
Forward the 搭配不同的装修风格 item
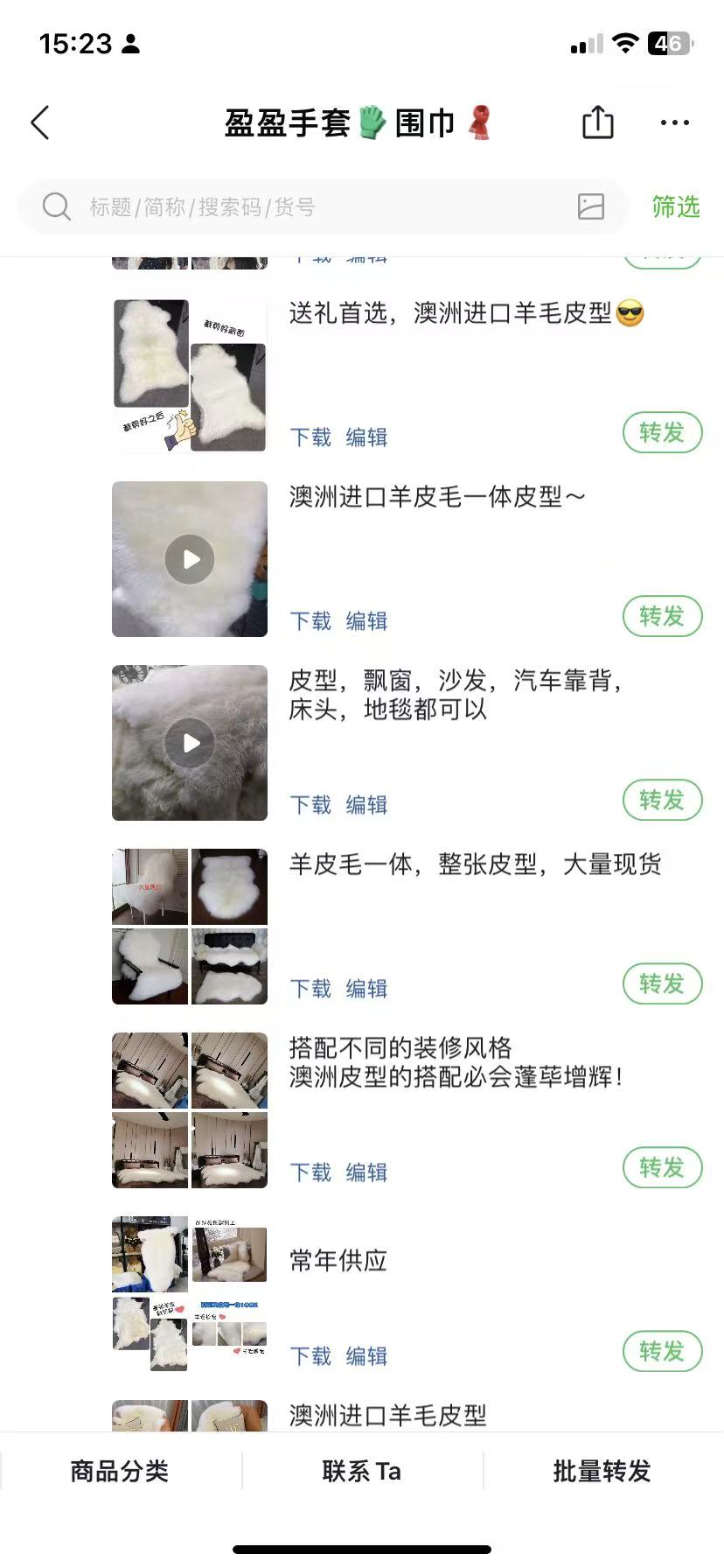[x=662, y=1167]
